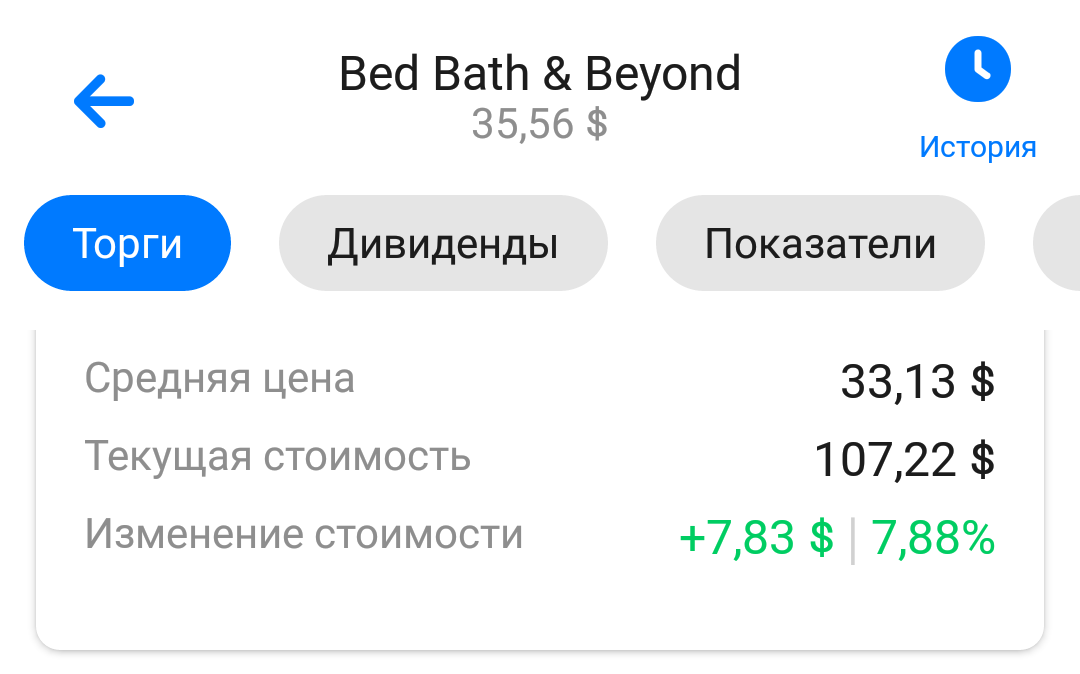Select the Торги tab

point(127,244)
